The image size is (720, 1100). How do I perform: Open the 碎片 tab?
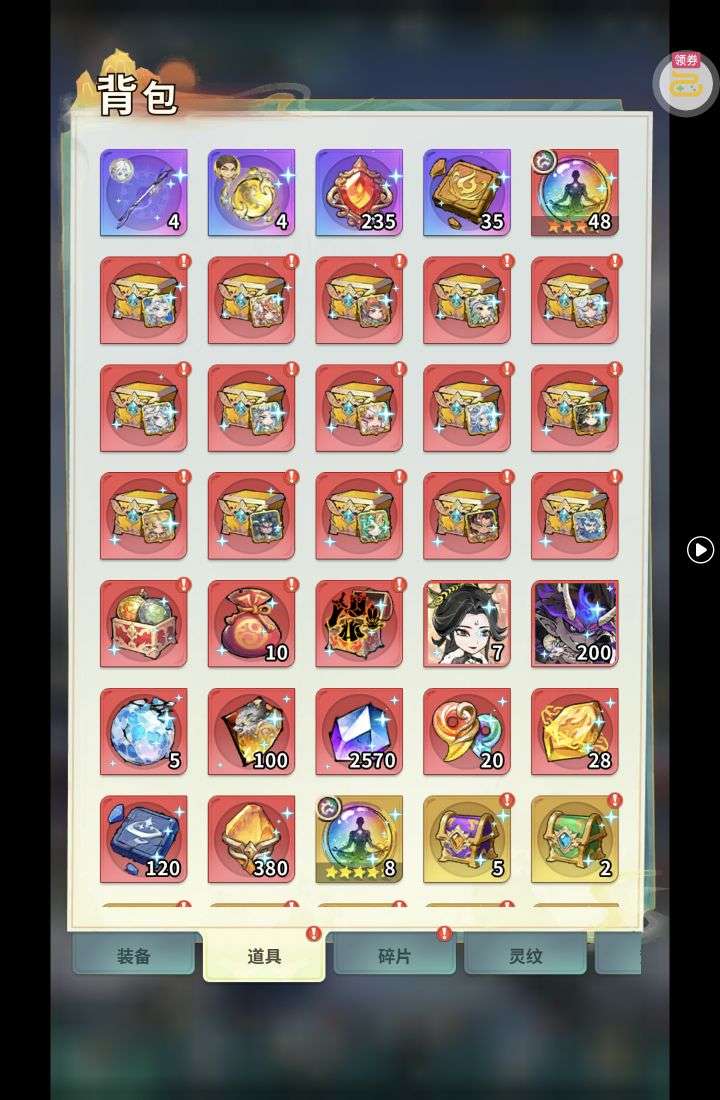(x=394, y=956)
